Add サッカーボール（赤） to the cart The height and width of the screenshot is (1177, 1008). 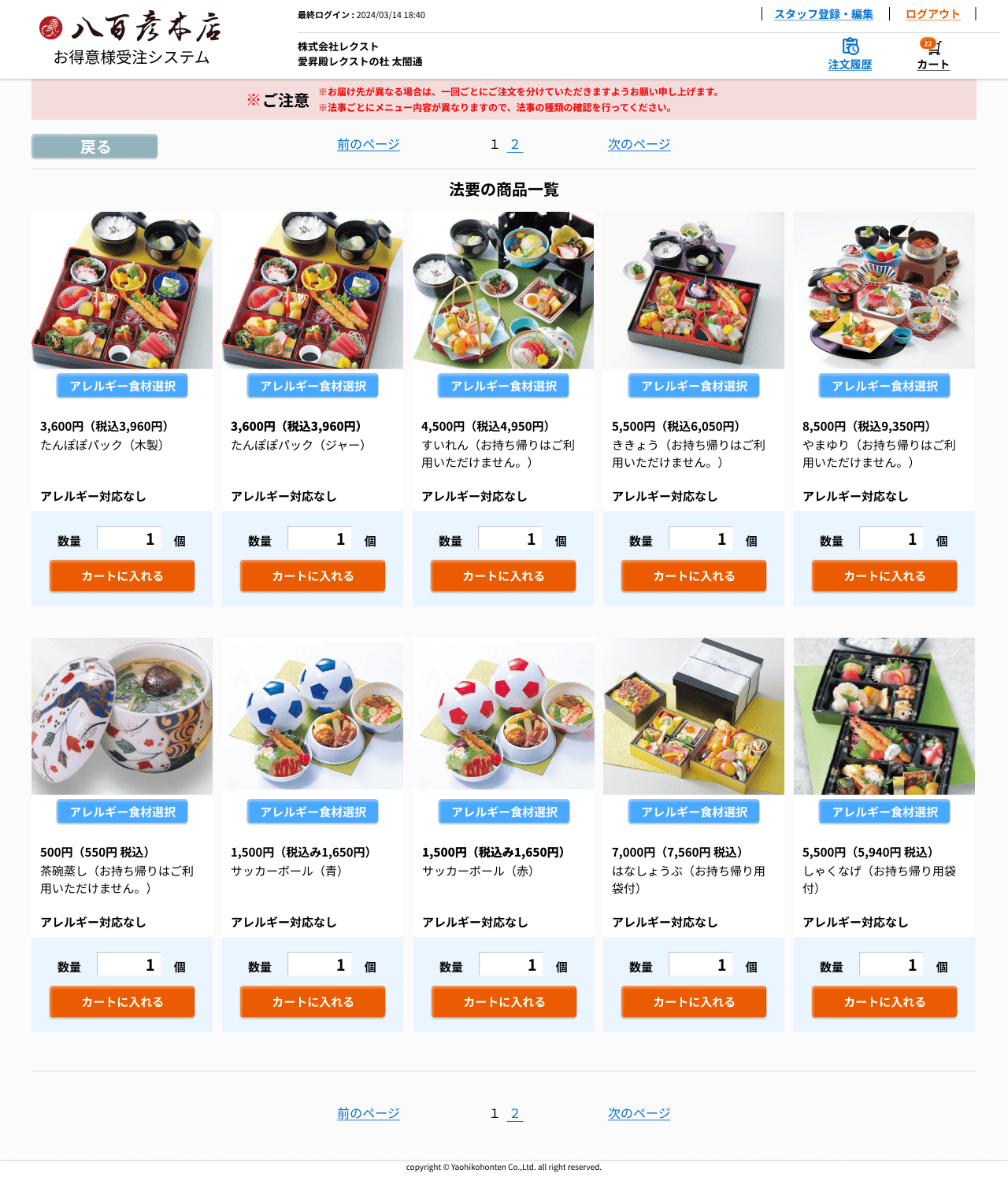[x=502, y=1001]
